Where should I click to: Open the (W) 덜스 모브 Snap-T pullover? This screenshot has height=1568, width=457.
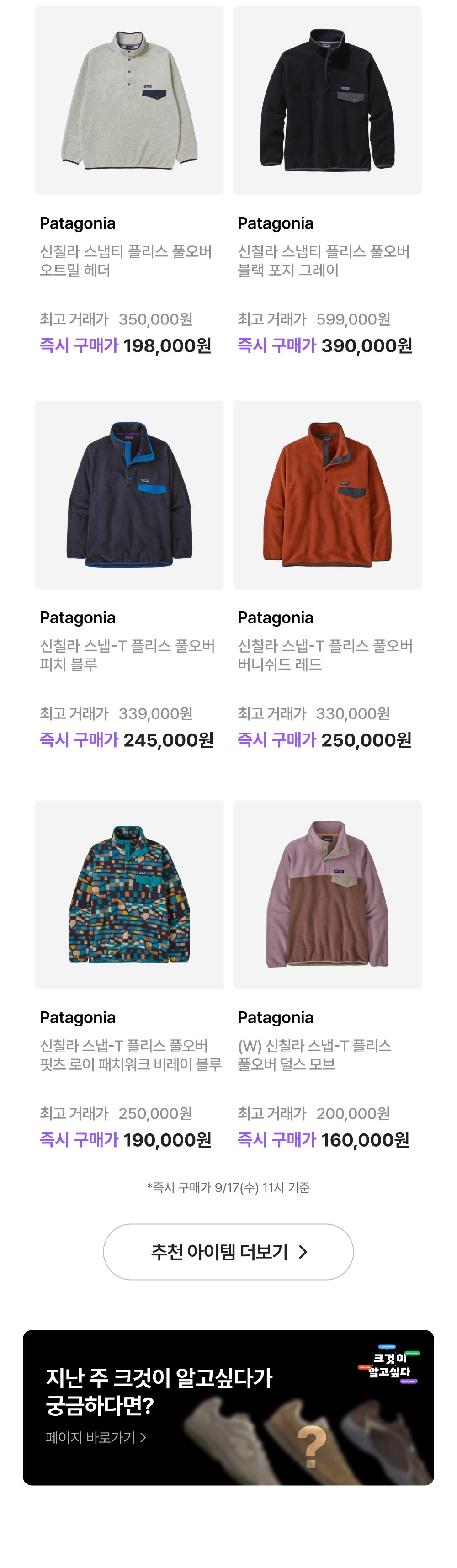[327, 895]
